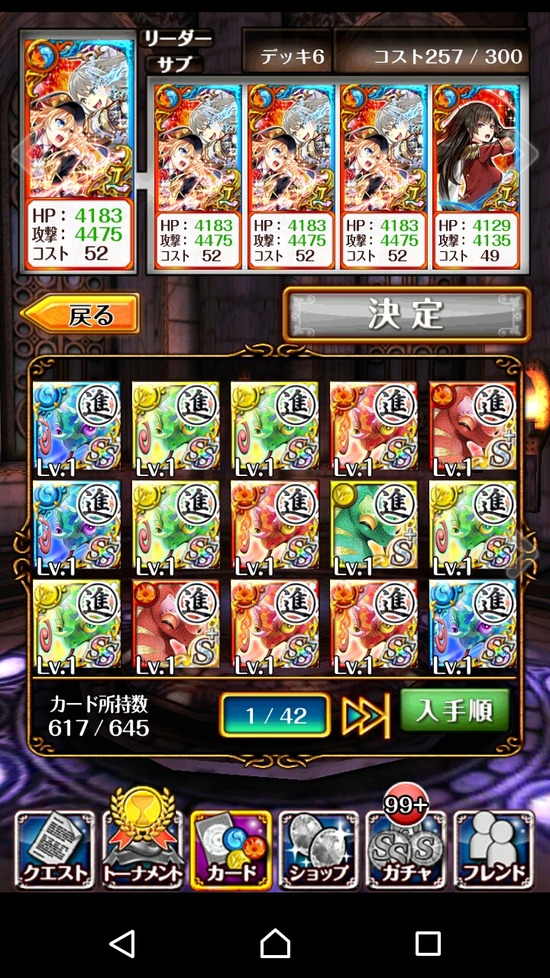The image size is (550, 978).
Task: Tap the 戻る back button
Action: coord(80,314)
